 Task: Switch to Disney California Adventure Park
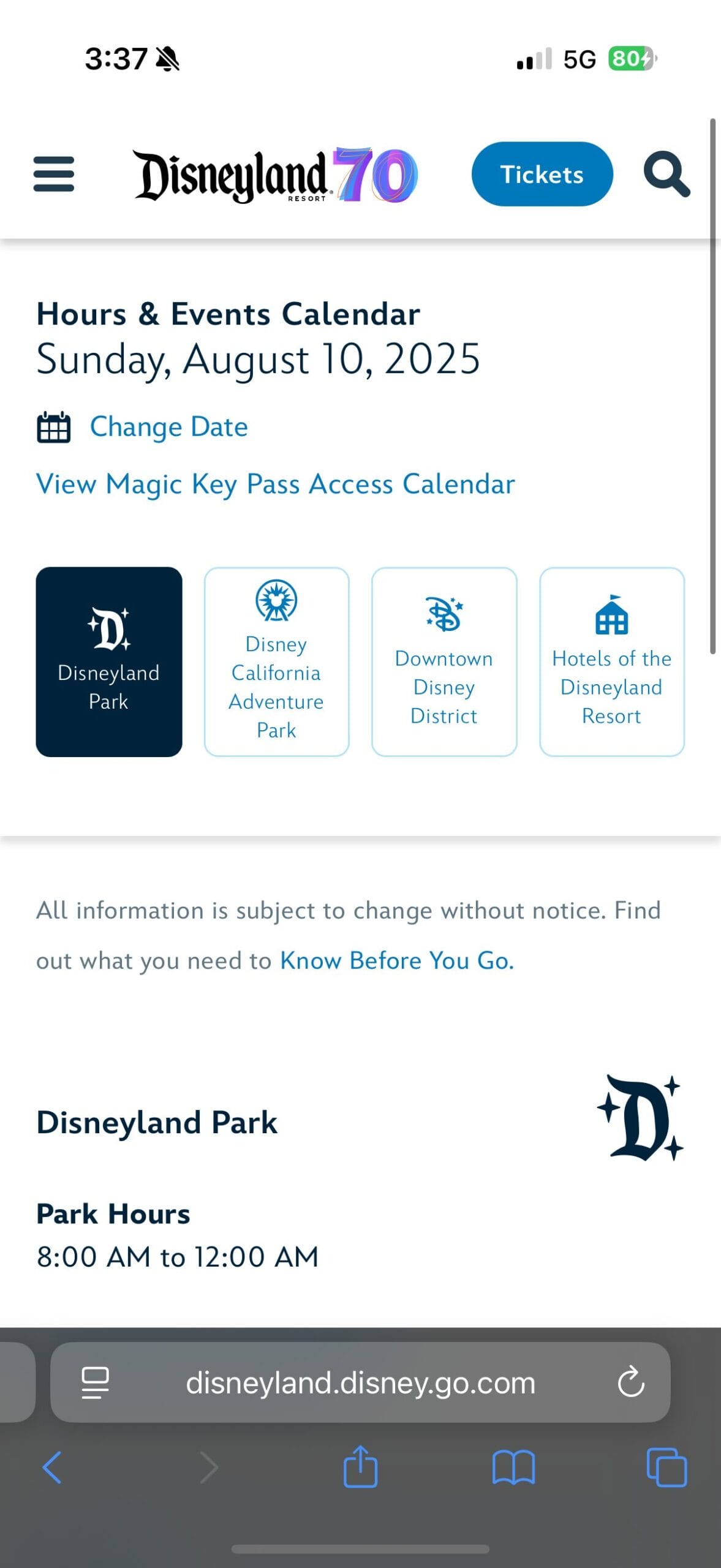[x=276, y=661]
